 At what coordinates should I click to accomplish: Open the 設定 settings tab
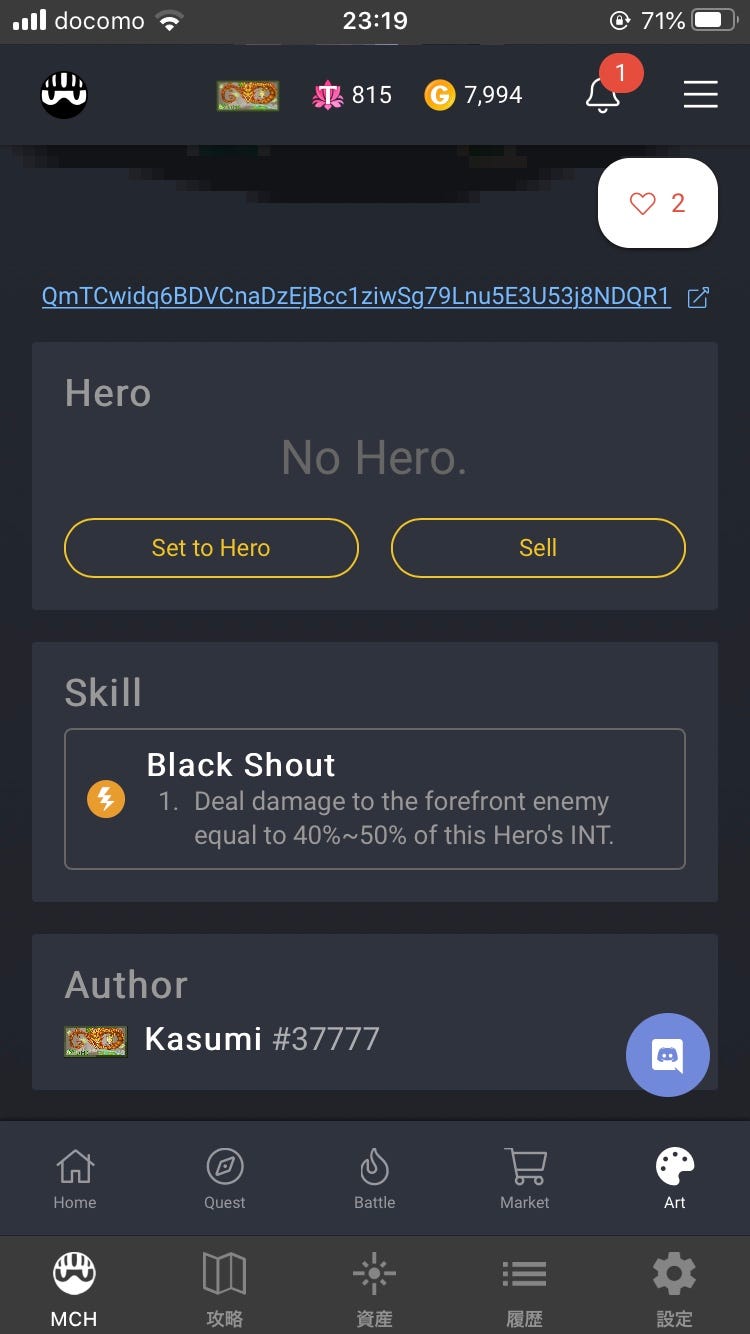pos(674,1288)
